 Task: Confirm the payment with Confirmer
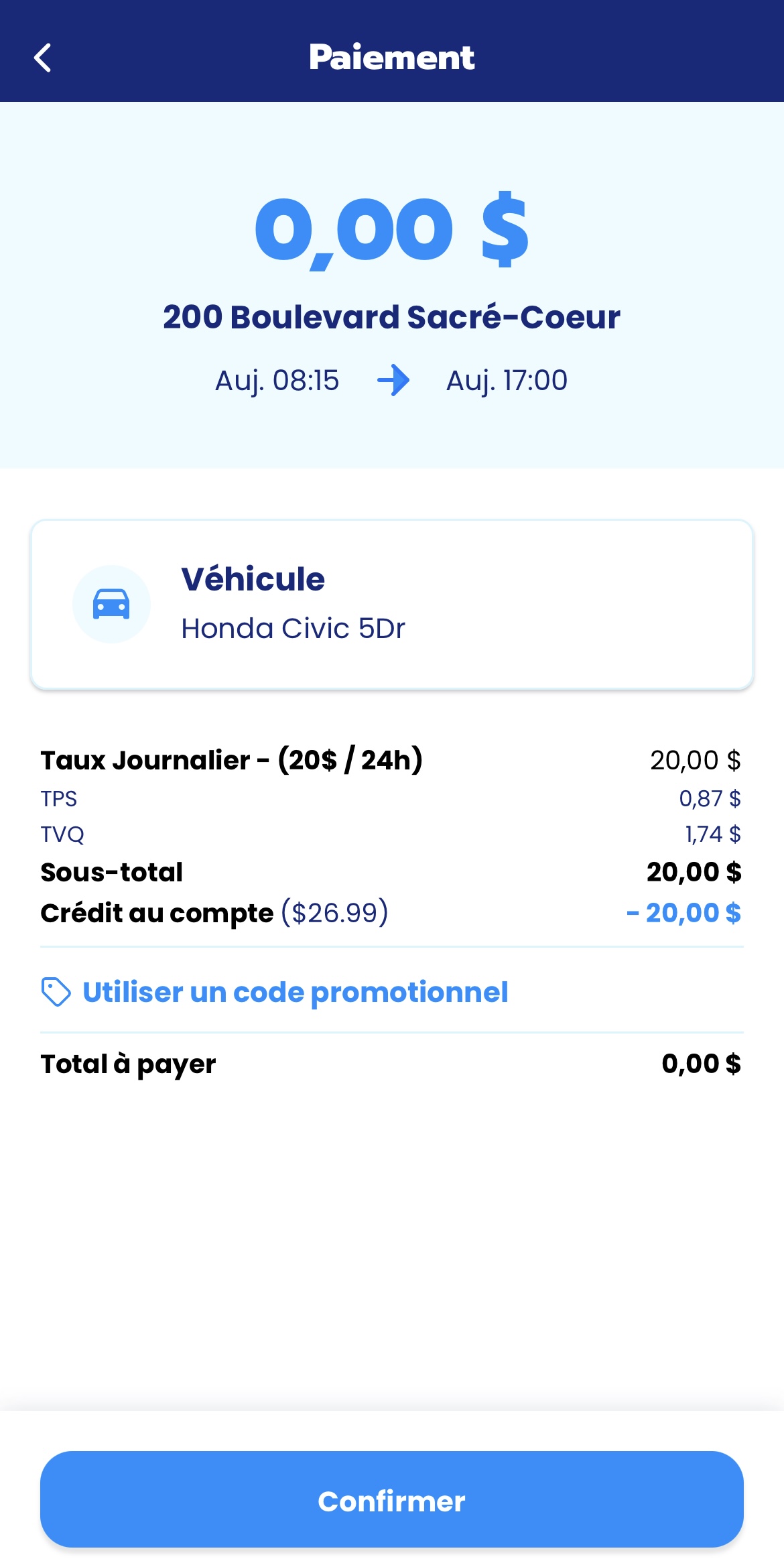391,1500
